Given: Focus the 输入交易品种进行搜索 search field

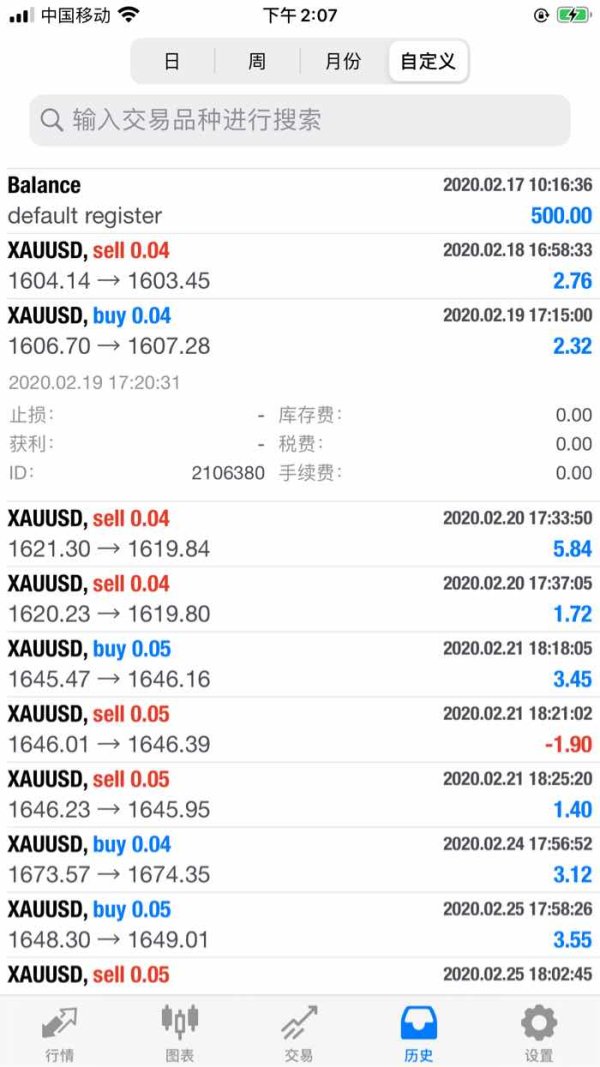Looking at the screenshot, I should 300,121.
